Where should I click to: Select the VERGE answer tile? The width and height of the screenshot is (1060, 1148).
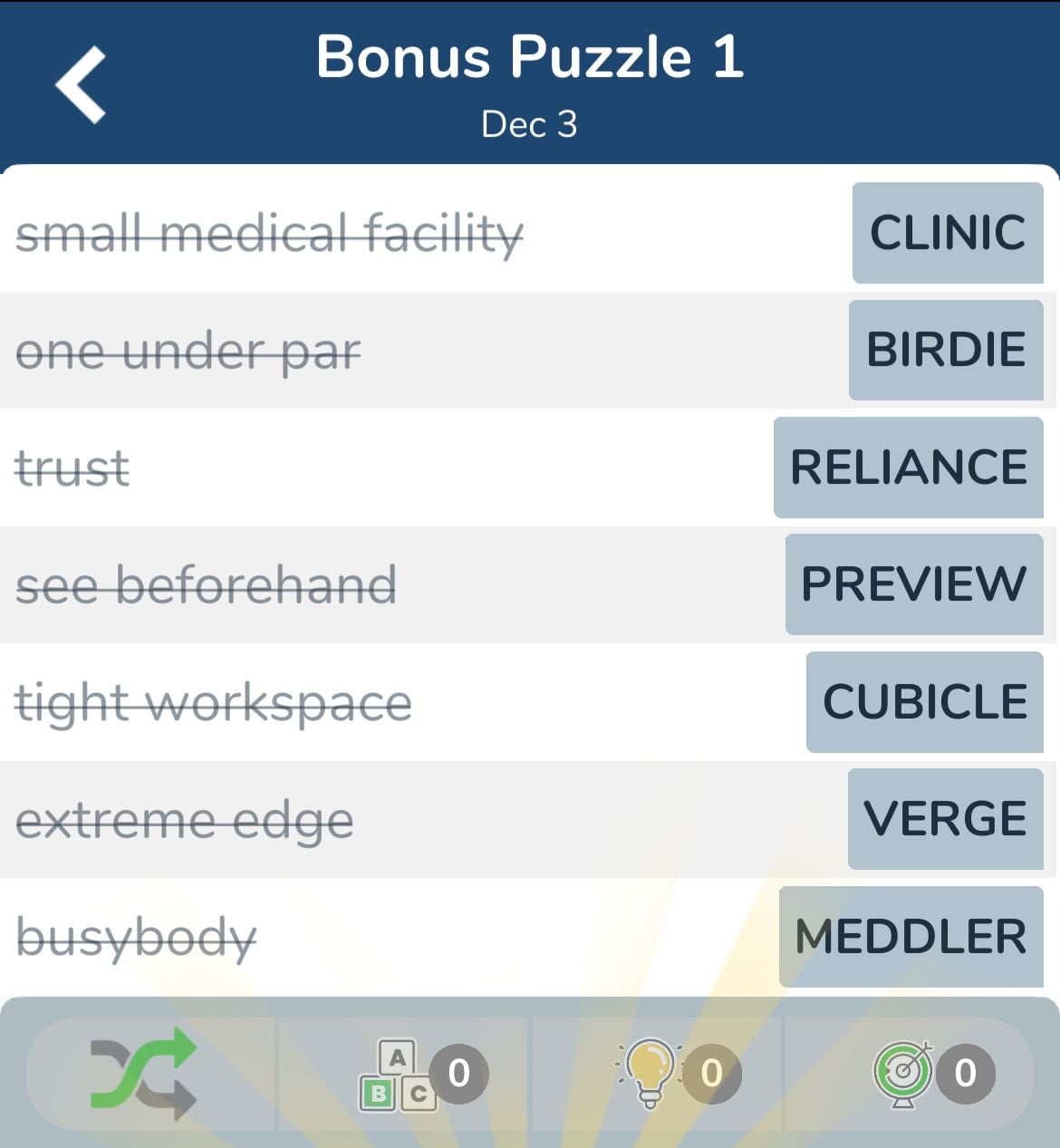[945, 819]
